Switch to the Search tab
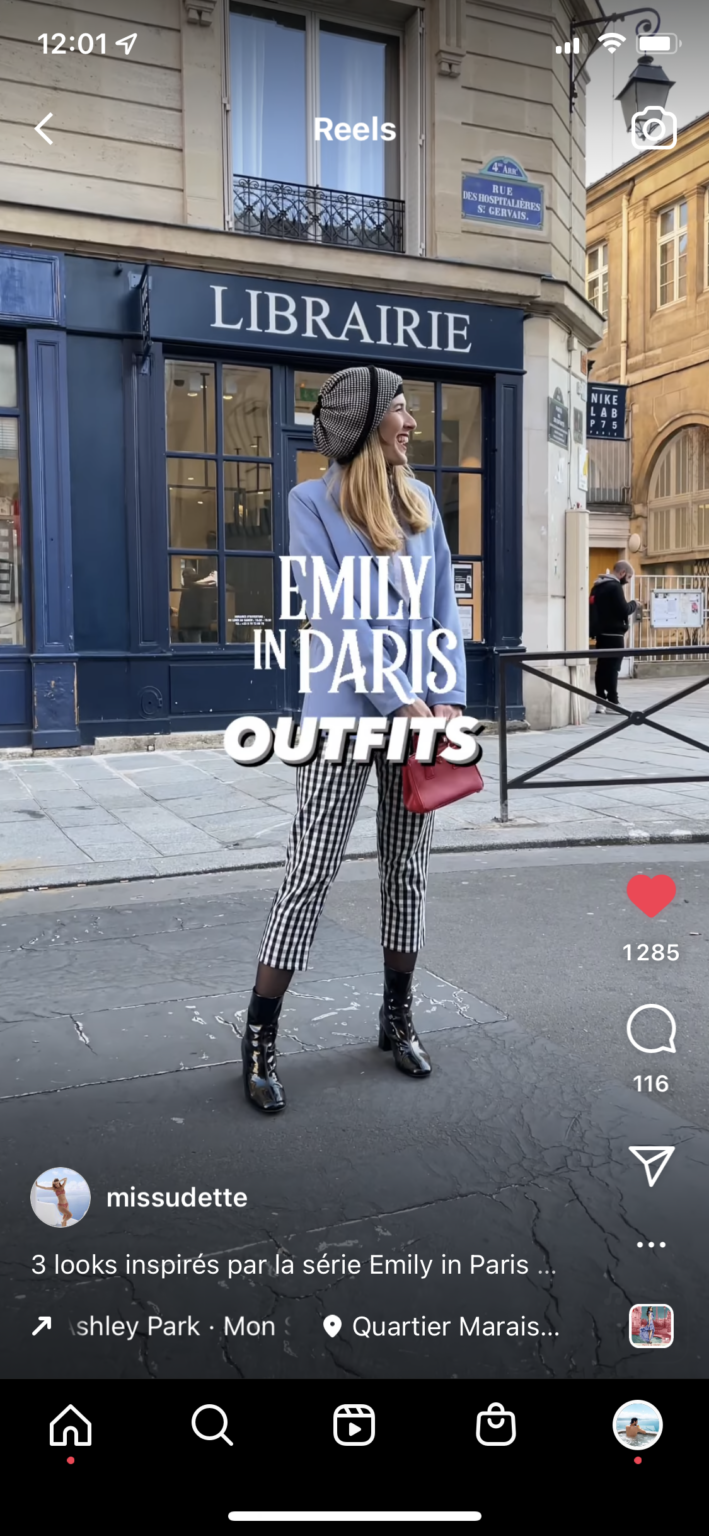This screenshot has height=1536, width=709. click(x=212, y=1425)
